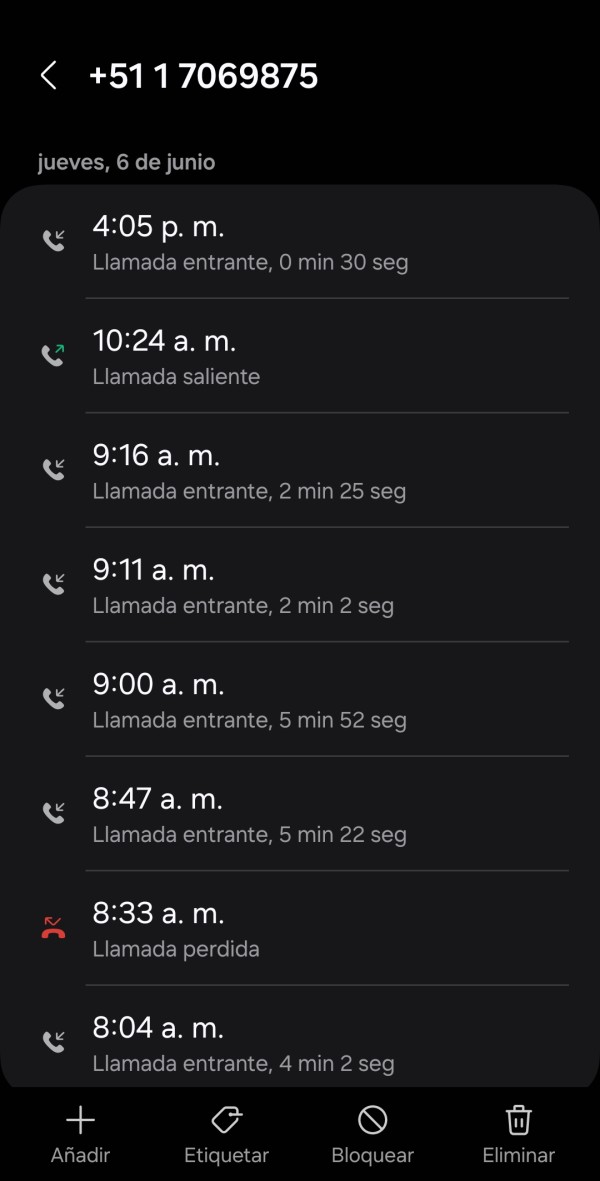Block this number with Bloquear

point(373,1134)
